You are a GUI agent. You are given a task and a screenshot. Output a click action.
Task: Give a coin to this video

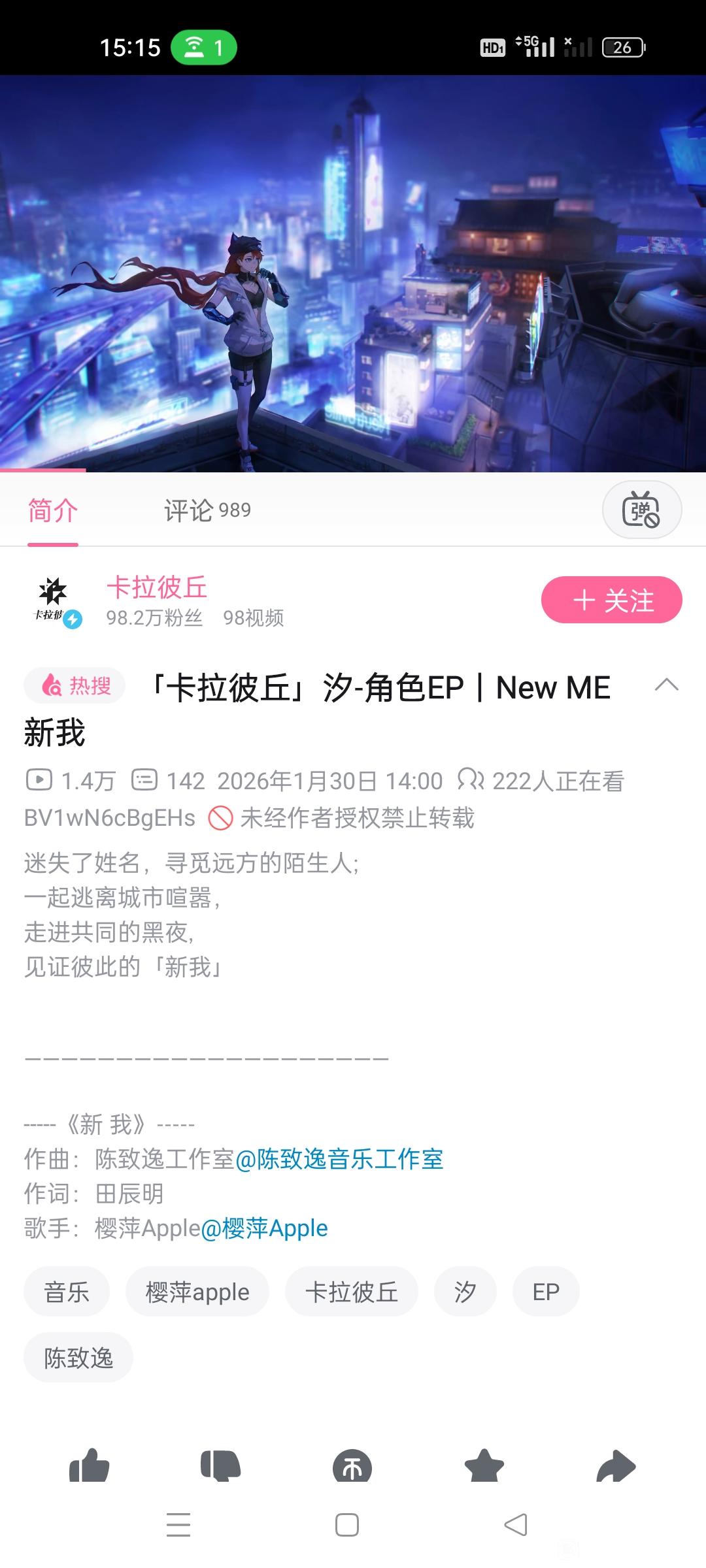(x=352, y=1467)
